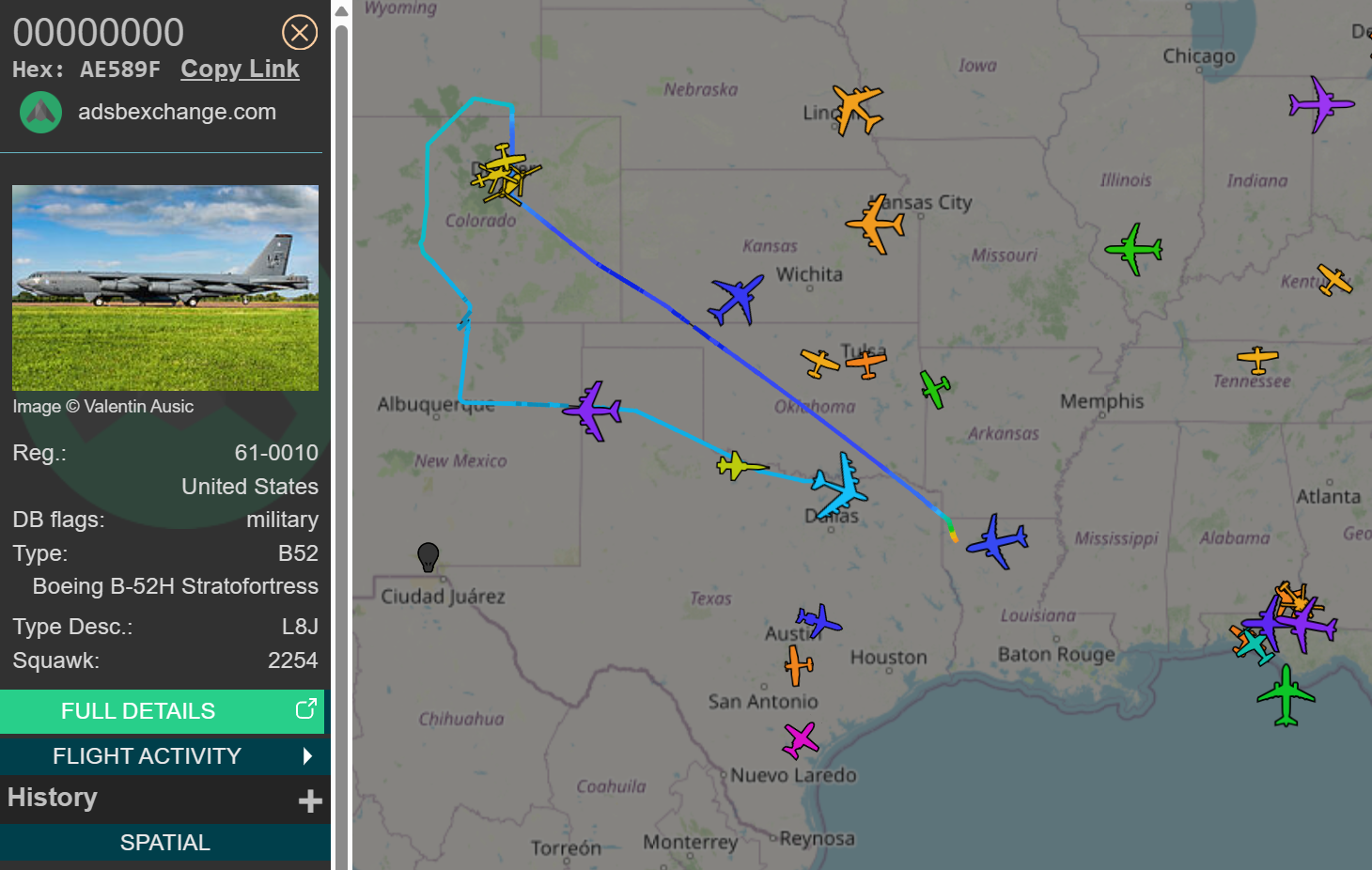The image size is (1372, 870).
Task: Tap the Copy Link link
Action: (x=240, y=70)
